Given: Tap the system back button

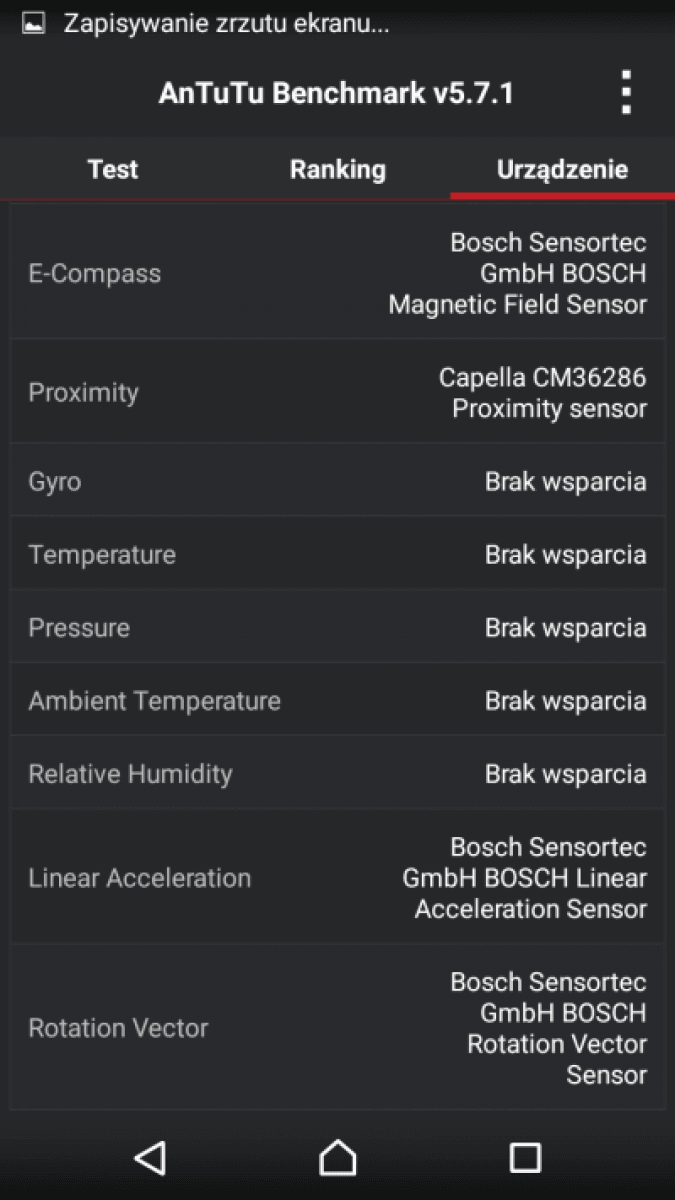Looking at the screenshot, I should (150, 1157).
